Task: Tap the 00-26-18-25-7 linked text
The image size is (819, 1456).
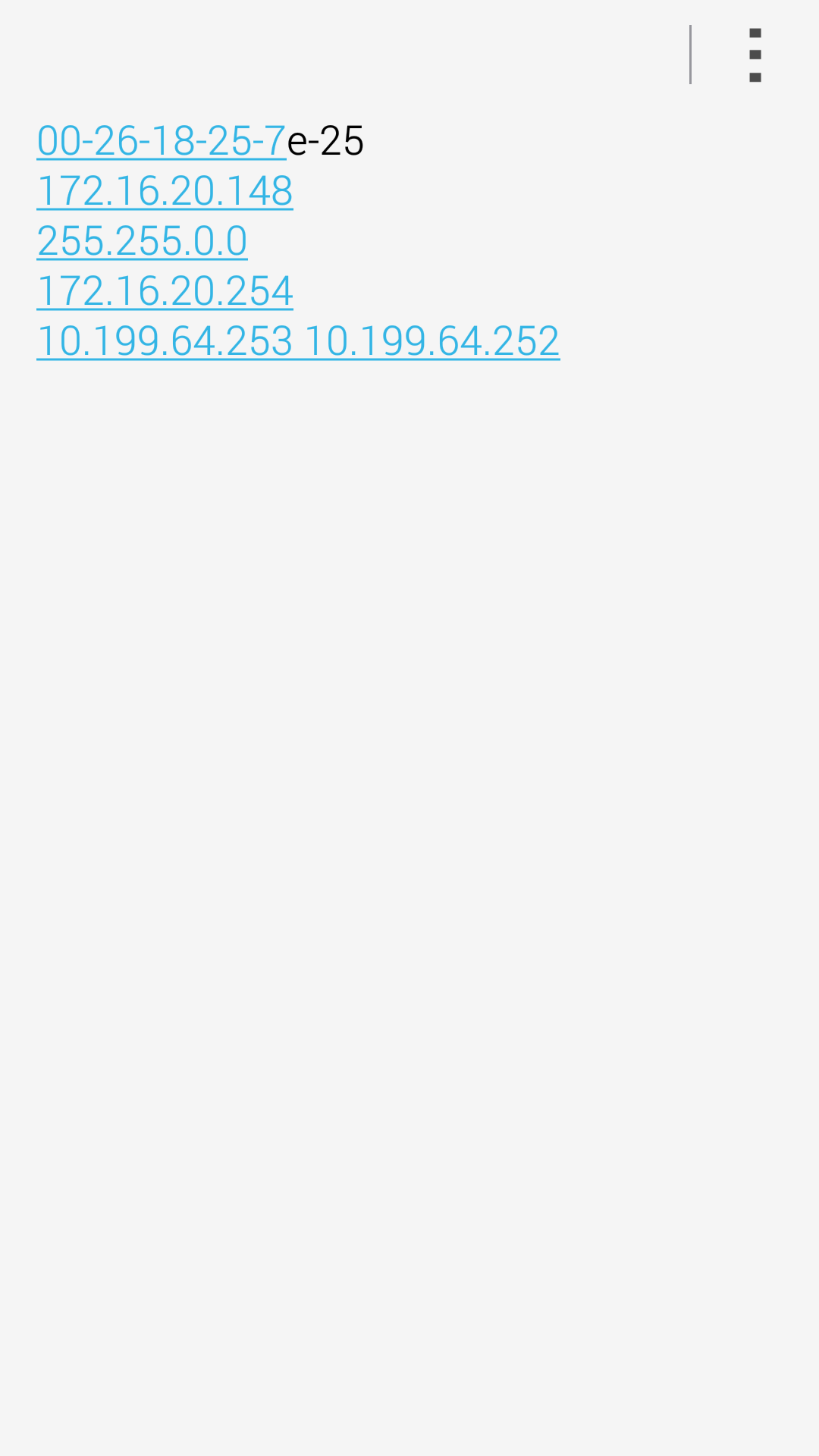Action: (161, 141)
